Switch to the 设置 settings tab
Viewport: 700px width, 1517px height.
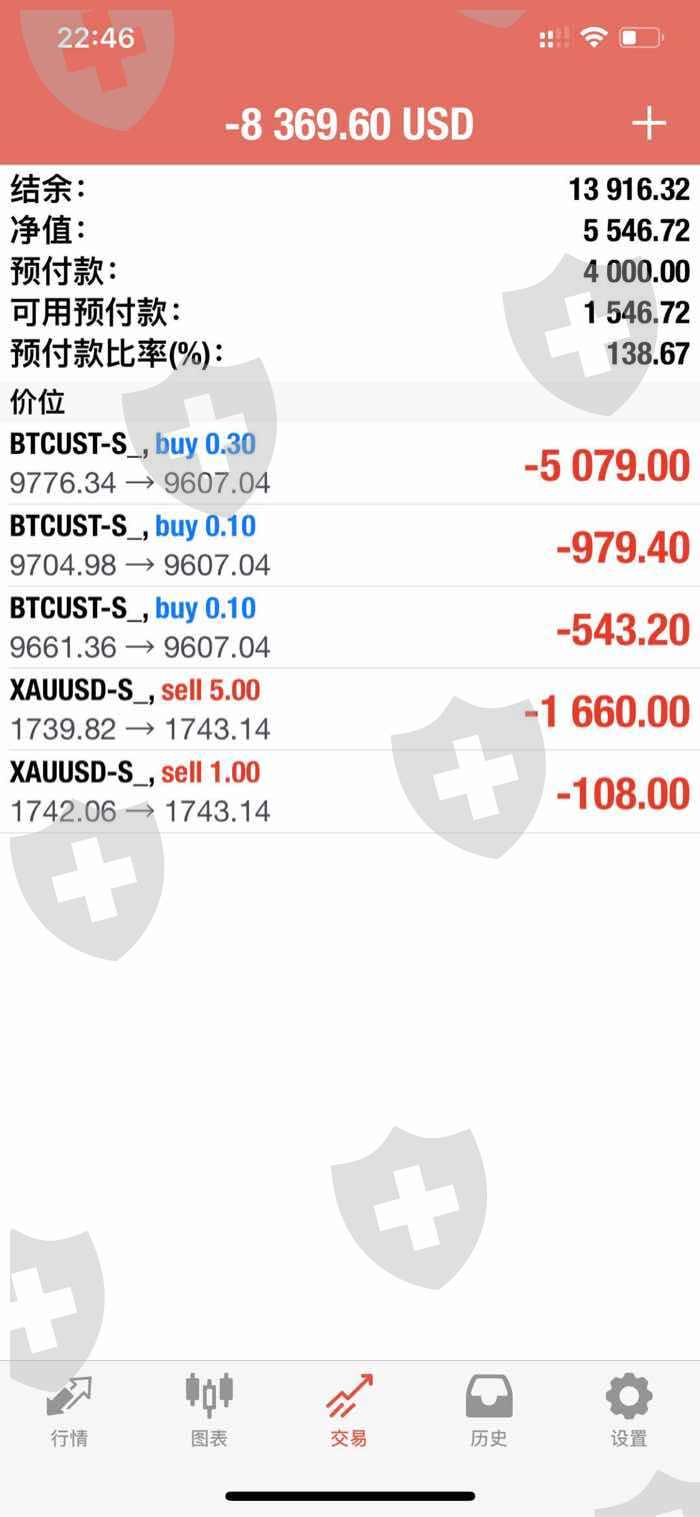click(629, 1410)
